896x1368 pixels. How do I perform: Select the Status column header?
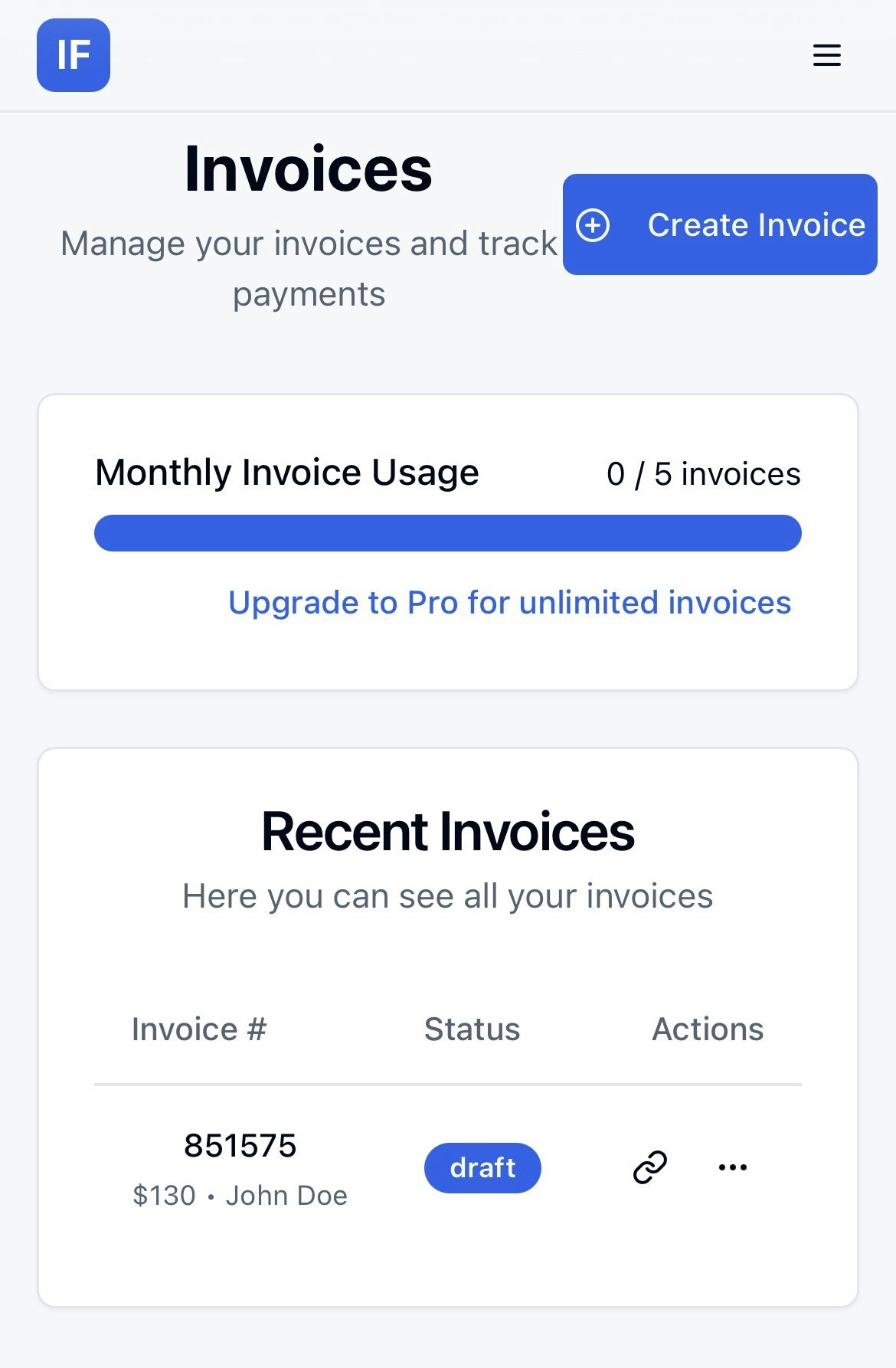472,1029
